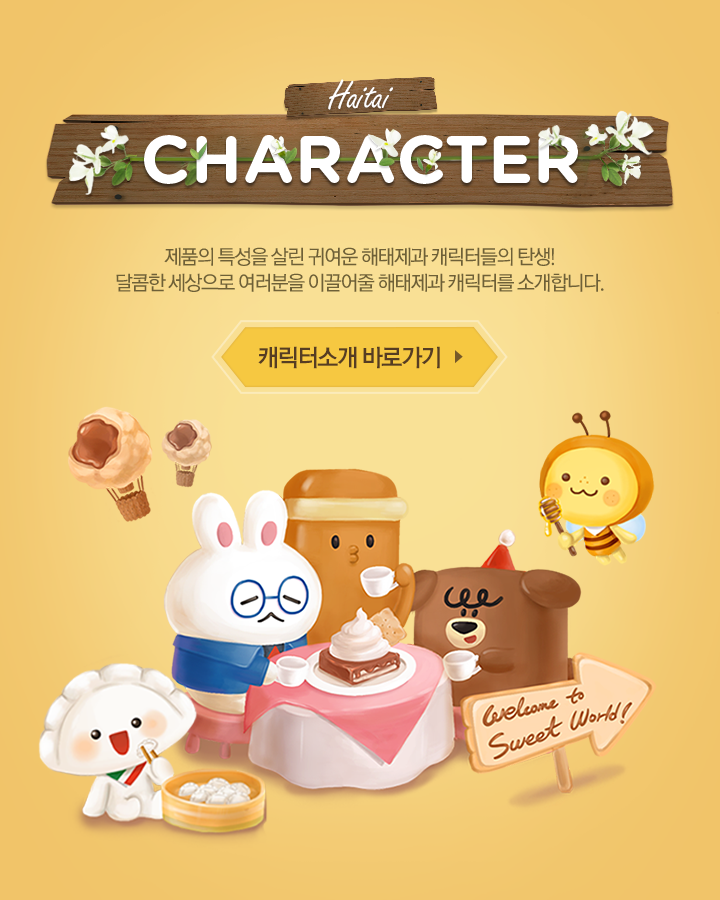Viewport: 720px width, 900px height.
Task: Open the 캐릭터소개 바로가기 button
Action: click(359, 356)
